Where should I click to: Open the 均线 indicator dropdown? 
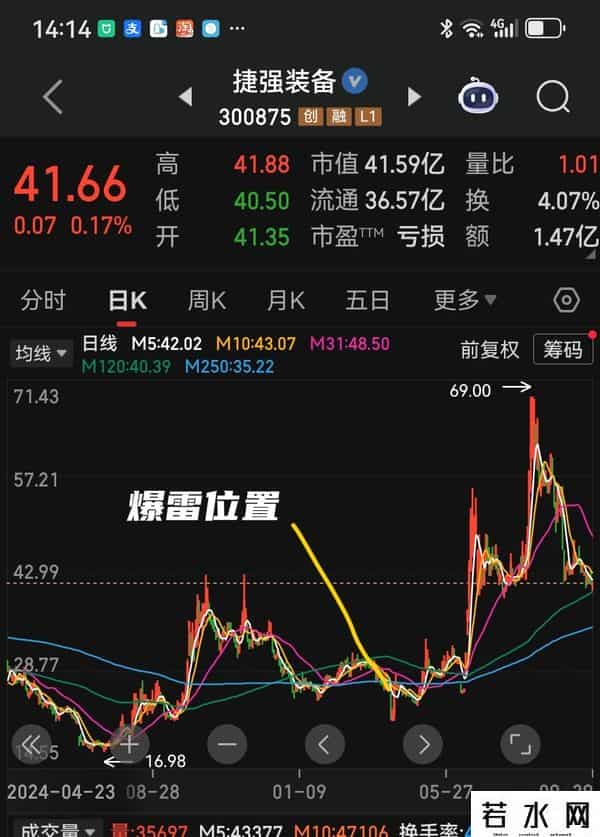coord(41,352)
